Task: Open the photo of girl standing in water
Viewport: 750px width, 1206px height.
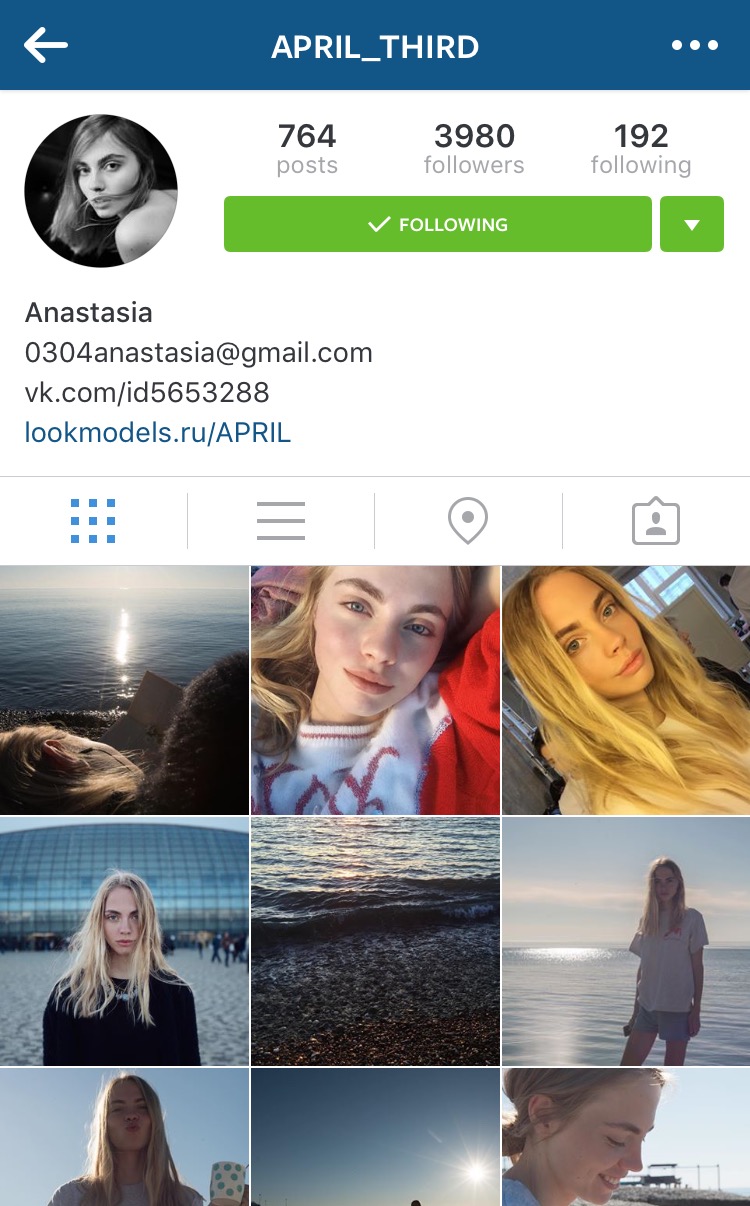Action: click(626, 941)
